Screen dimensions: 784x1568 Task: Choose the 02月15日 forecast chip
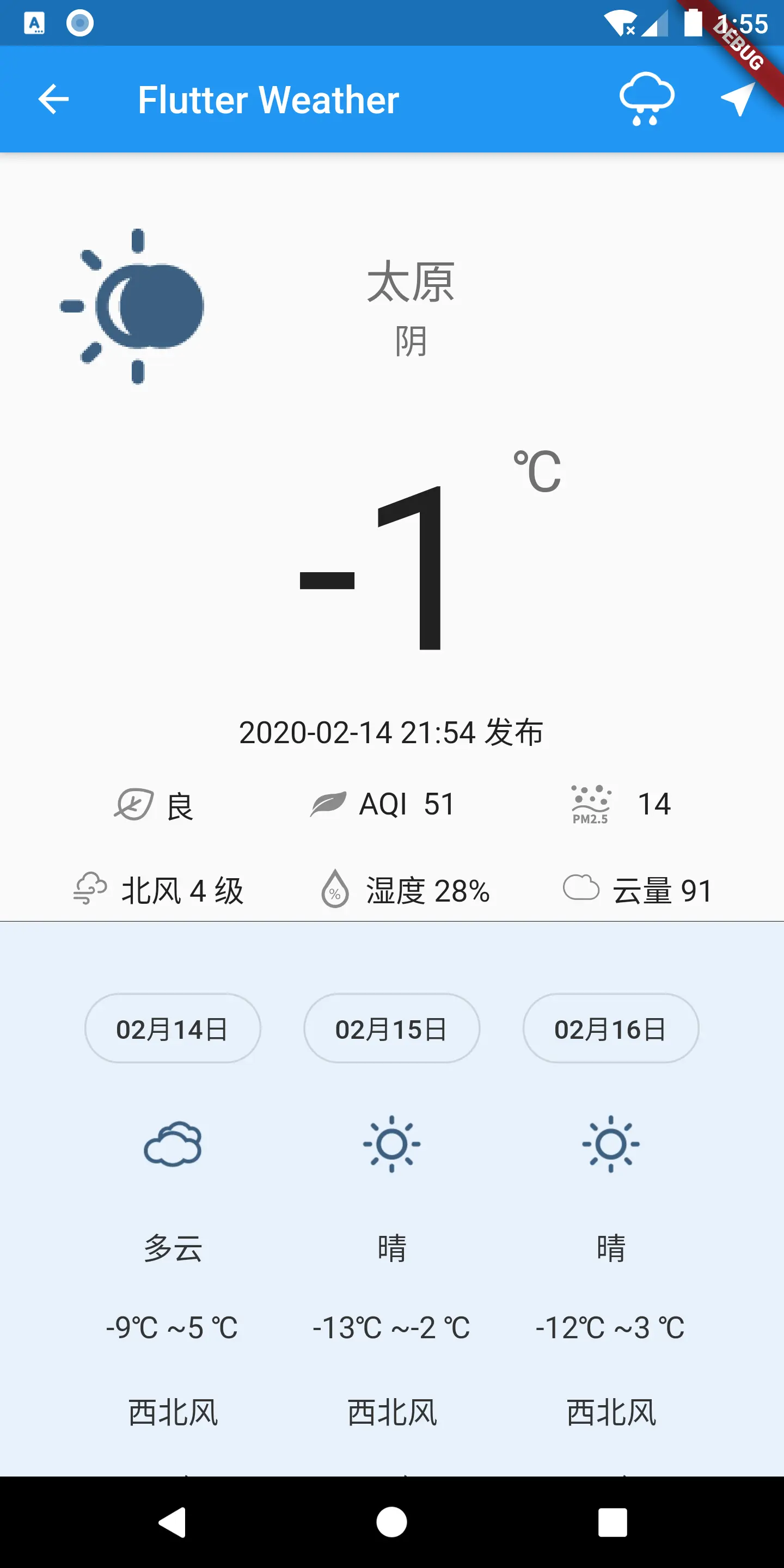click(x=391, y=1028)
